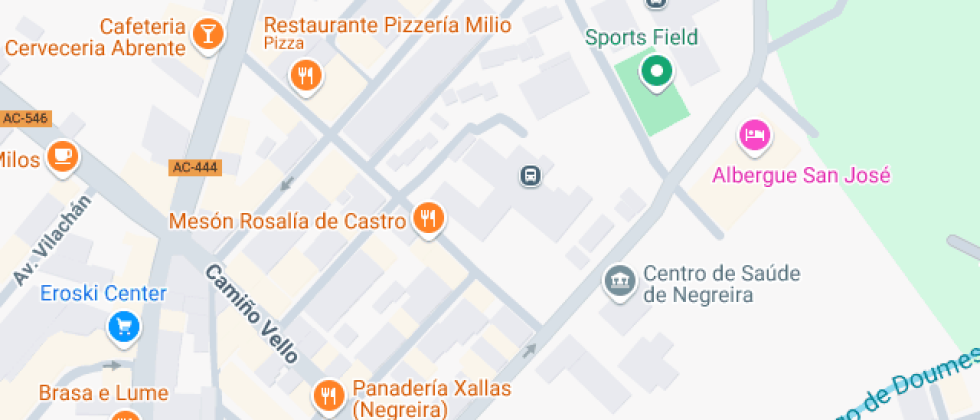
Task: Tap the Milos coffee shop pin
Action: 63,155
